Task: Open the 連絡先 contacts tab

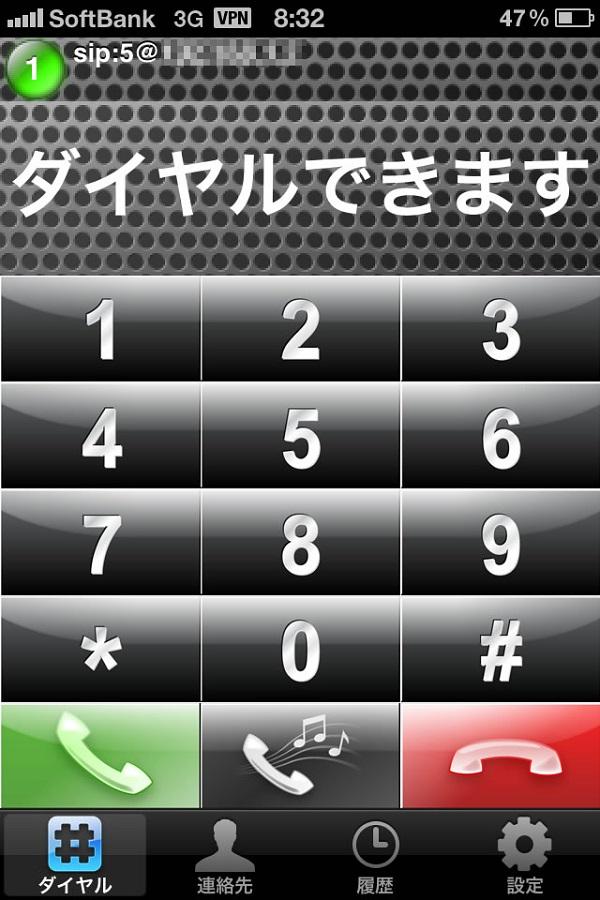Action: [225, 855]
